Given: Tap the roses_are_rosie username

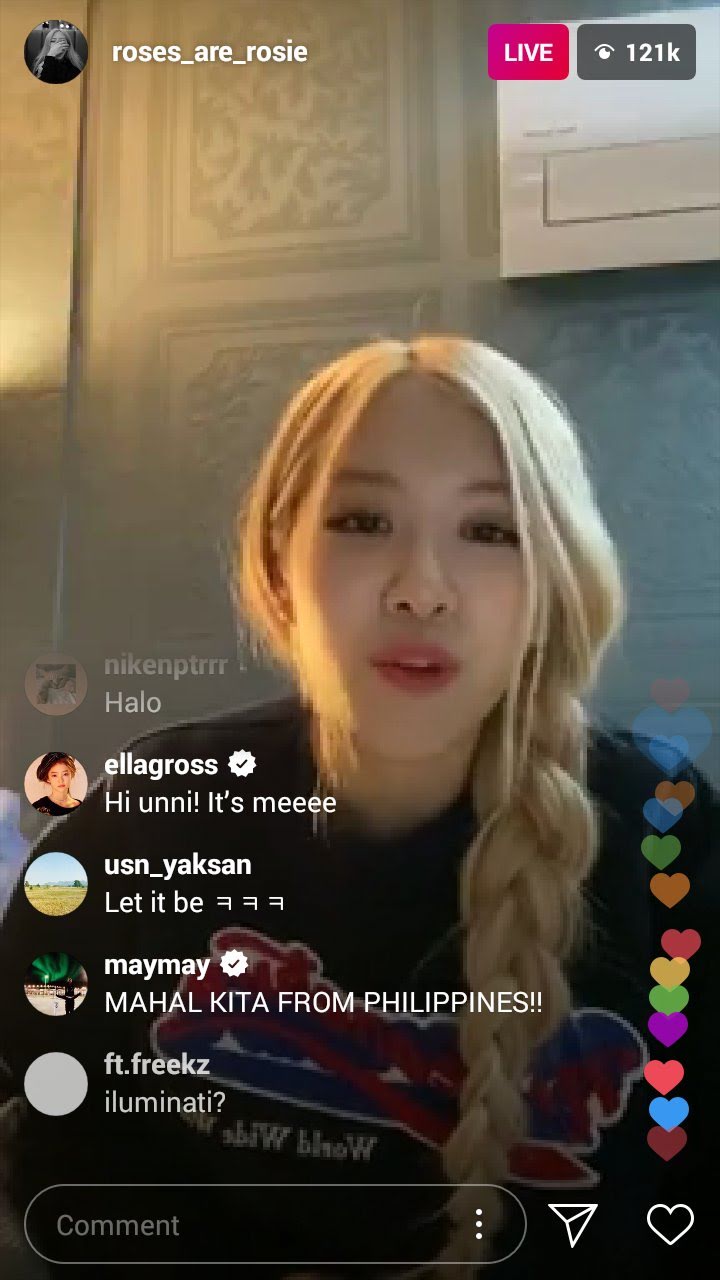Looking at the screenshot, I should [x=209, y=53].
